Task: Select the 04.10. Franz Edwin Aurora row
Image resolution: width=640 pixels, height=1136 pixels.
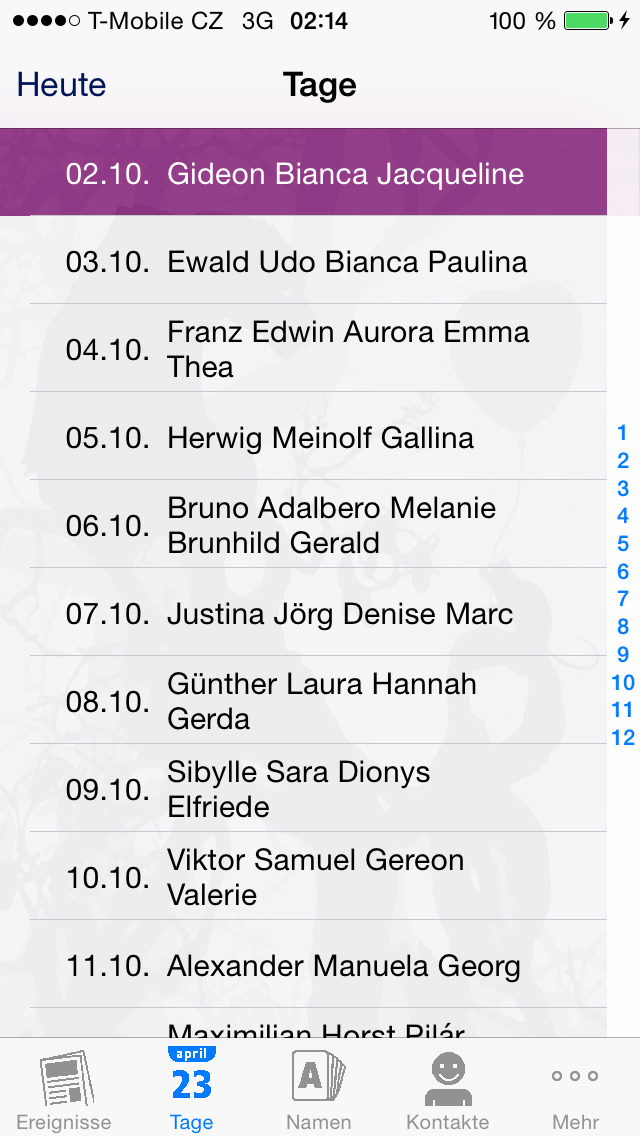Action: [x=303, y=348]
